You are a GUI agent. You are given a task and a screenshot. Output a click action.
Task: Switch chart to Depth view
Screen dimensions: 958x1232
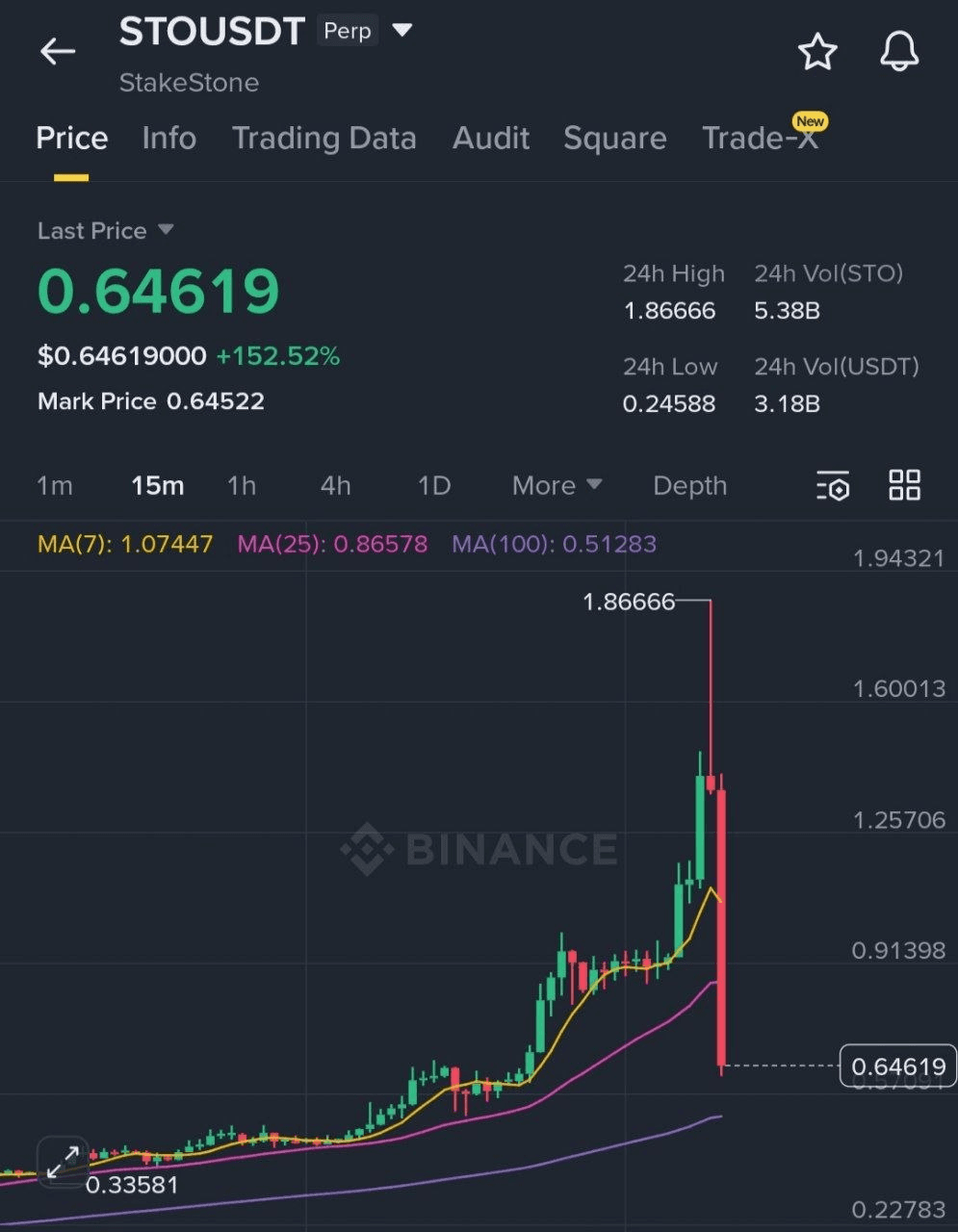coord(689,486)
